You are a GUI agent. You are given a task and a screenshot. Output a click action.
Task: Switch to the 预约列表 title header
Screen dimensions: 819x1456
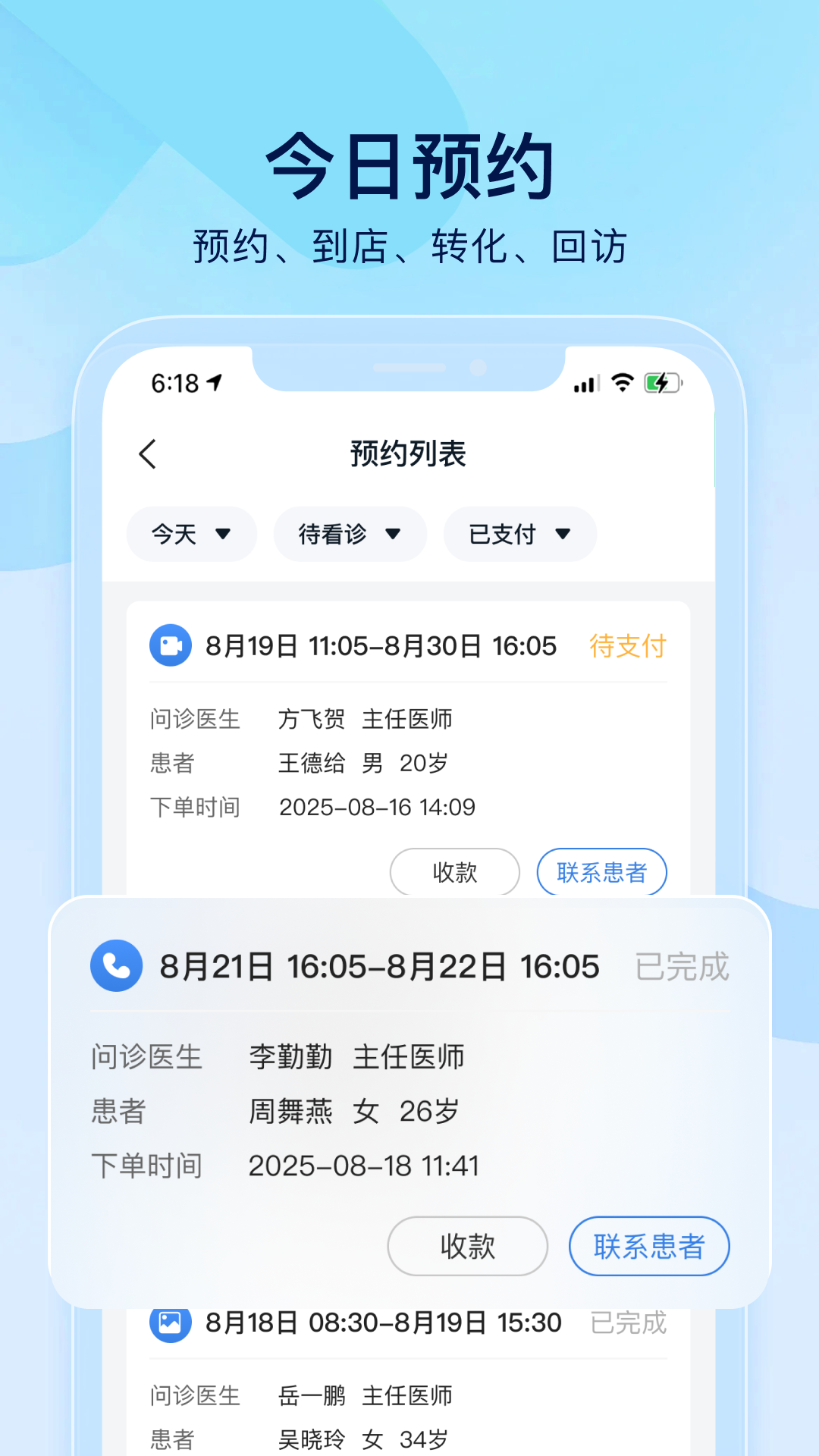click(407, 454)
